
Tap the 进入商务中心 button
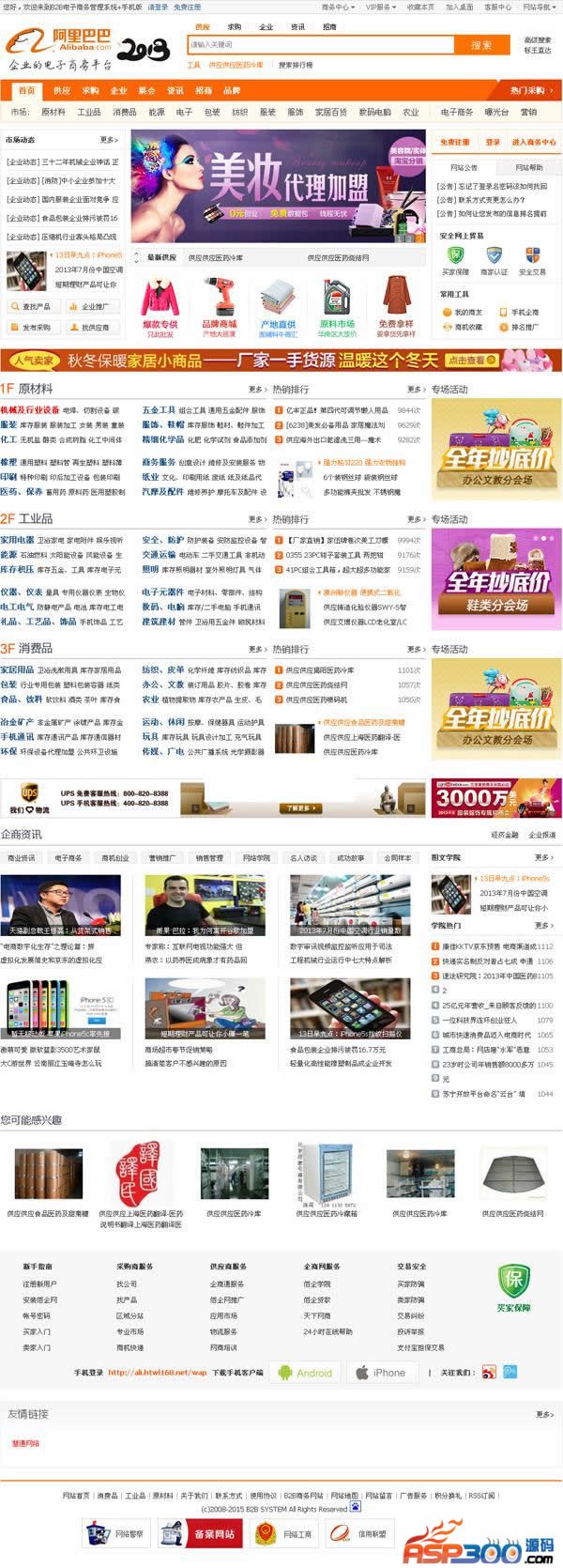click(534, 143)
